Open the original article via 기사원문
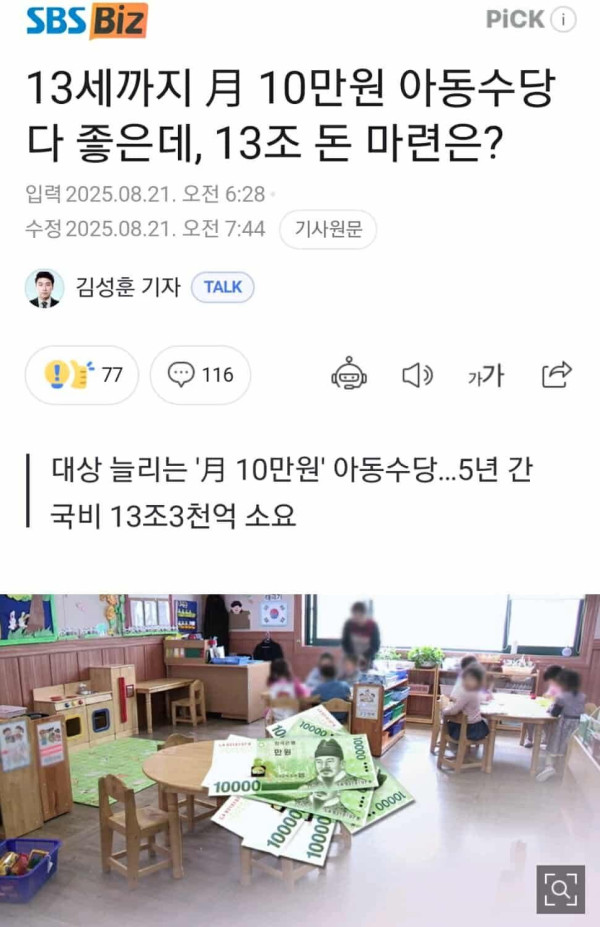600x927 pixels. pos(327,229)
